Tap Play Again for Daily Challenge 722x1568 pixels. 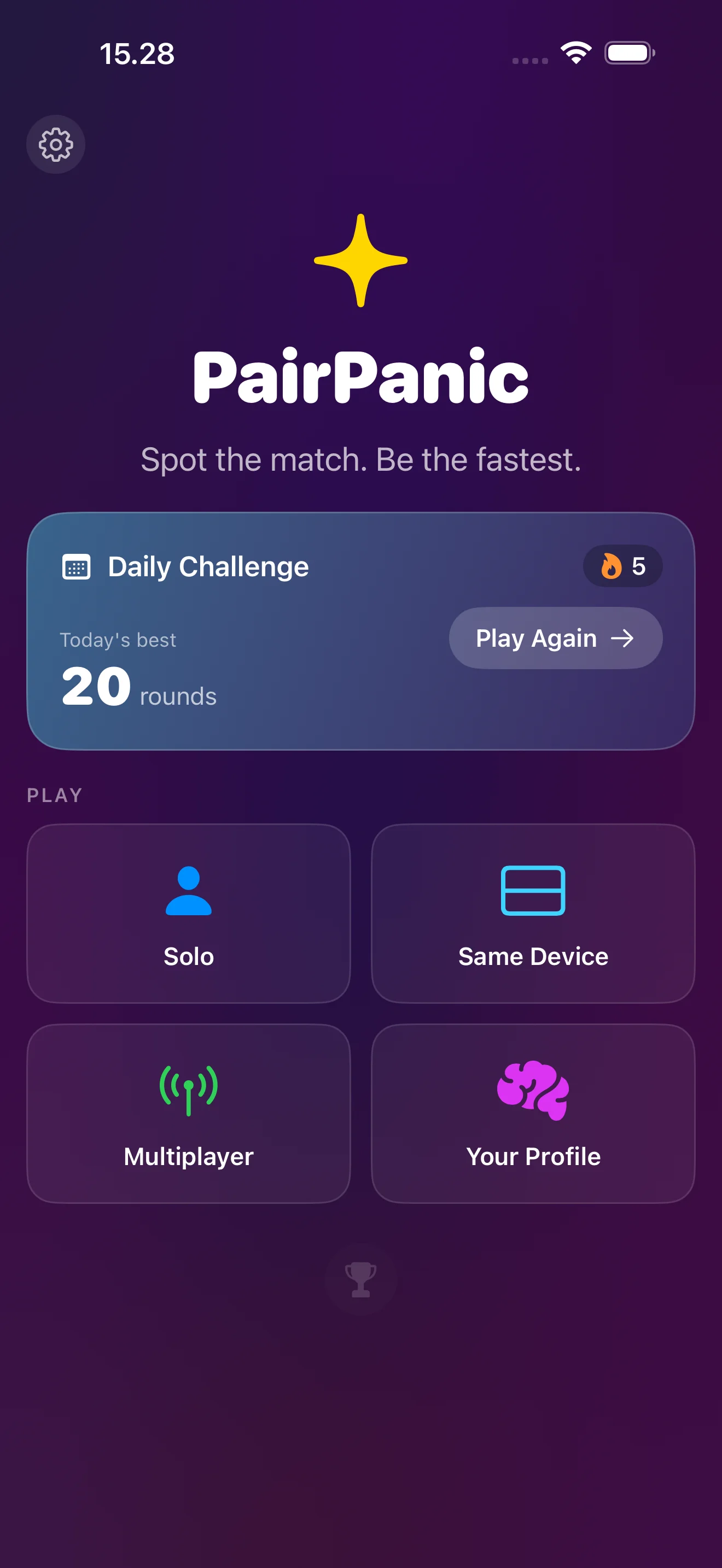click(x=555, y=638)
